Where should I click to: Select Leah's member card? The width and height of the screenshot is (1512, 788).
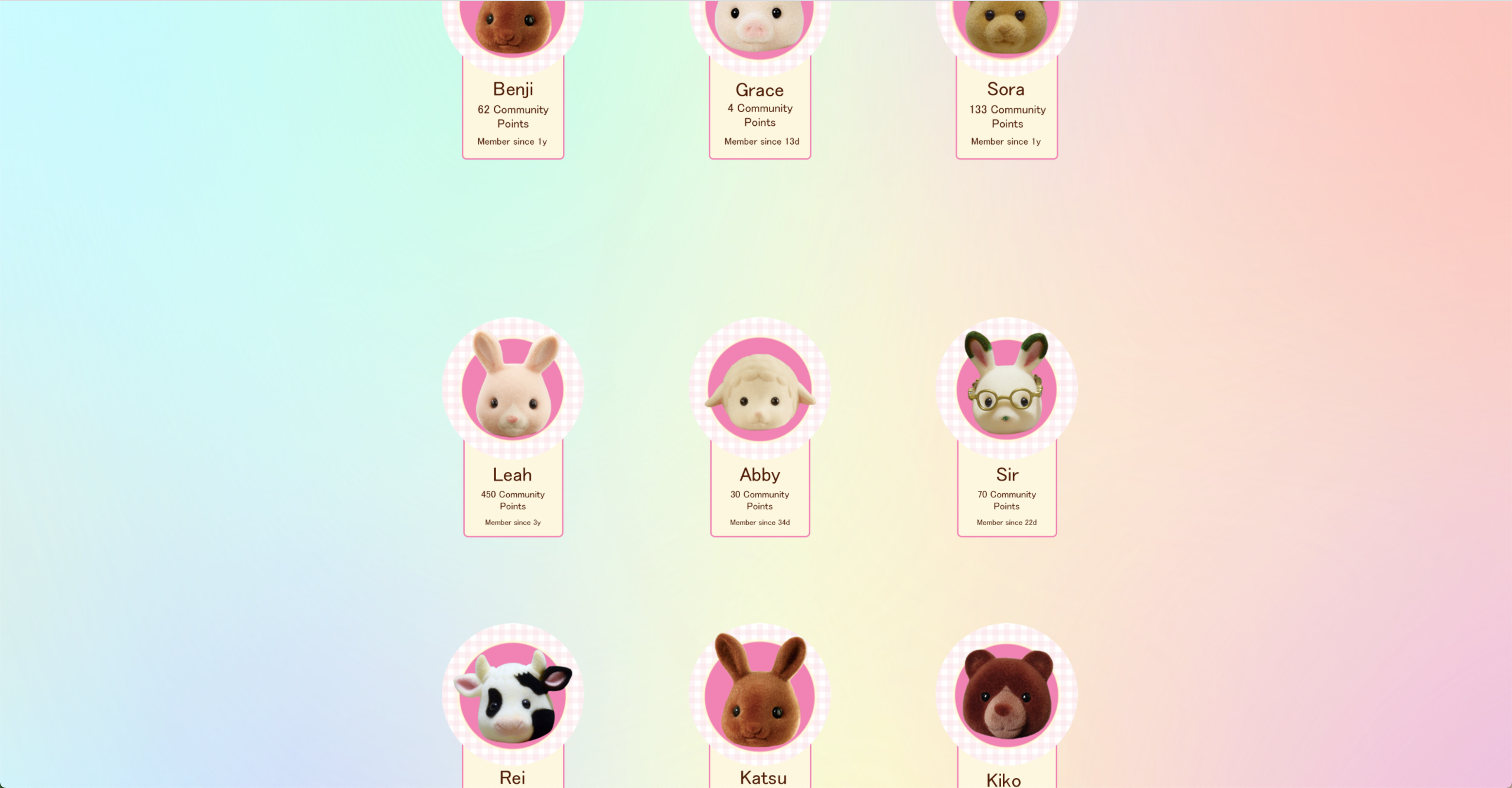click(513, 490)
